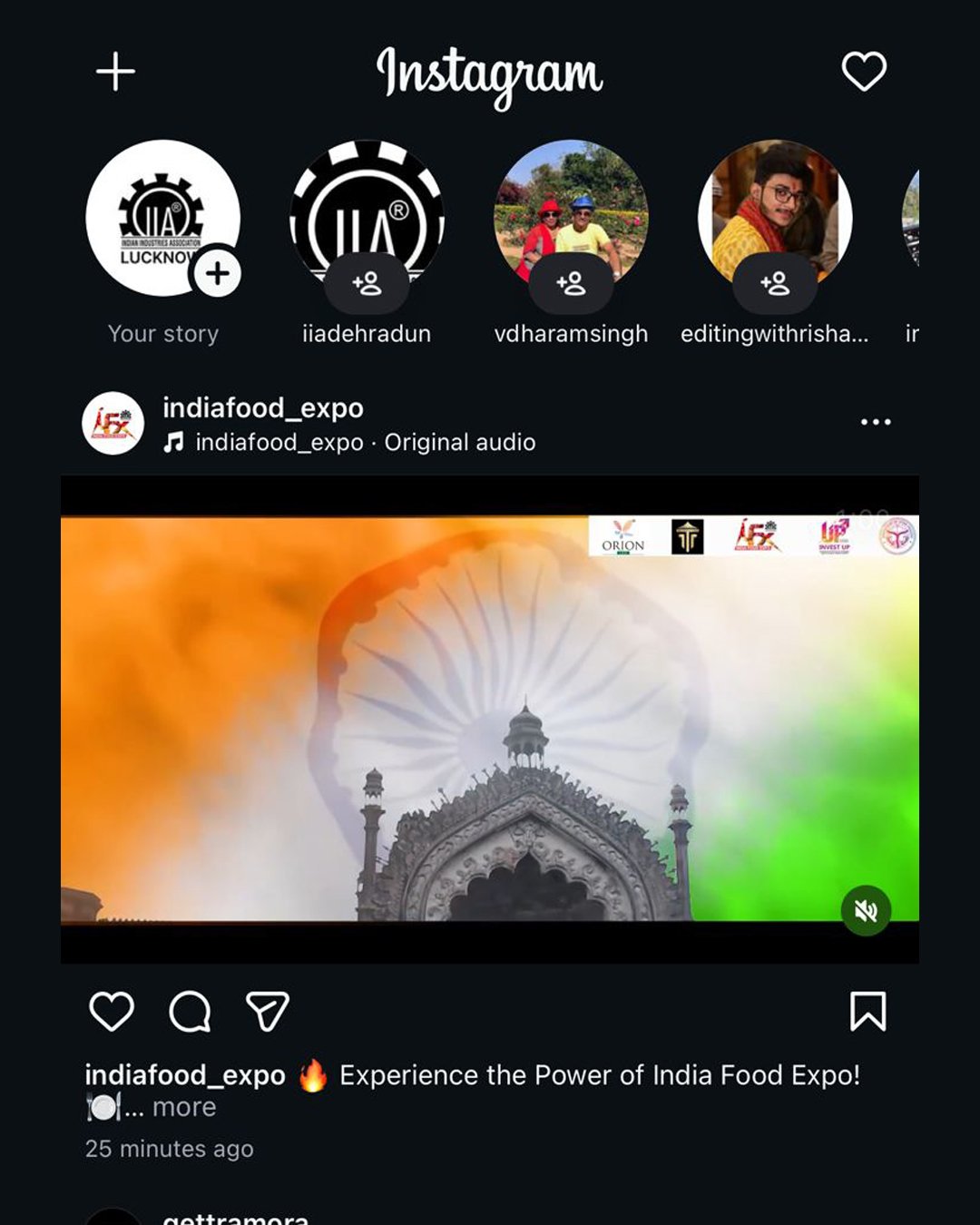Open the India Food Expo video
The image size is (980, 1225).
point(490,717)
